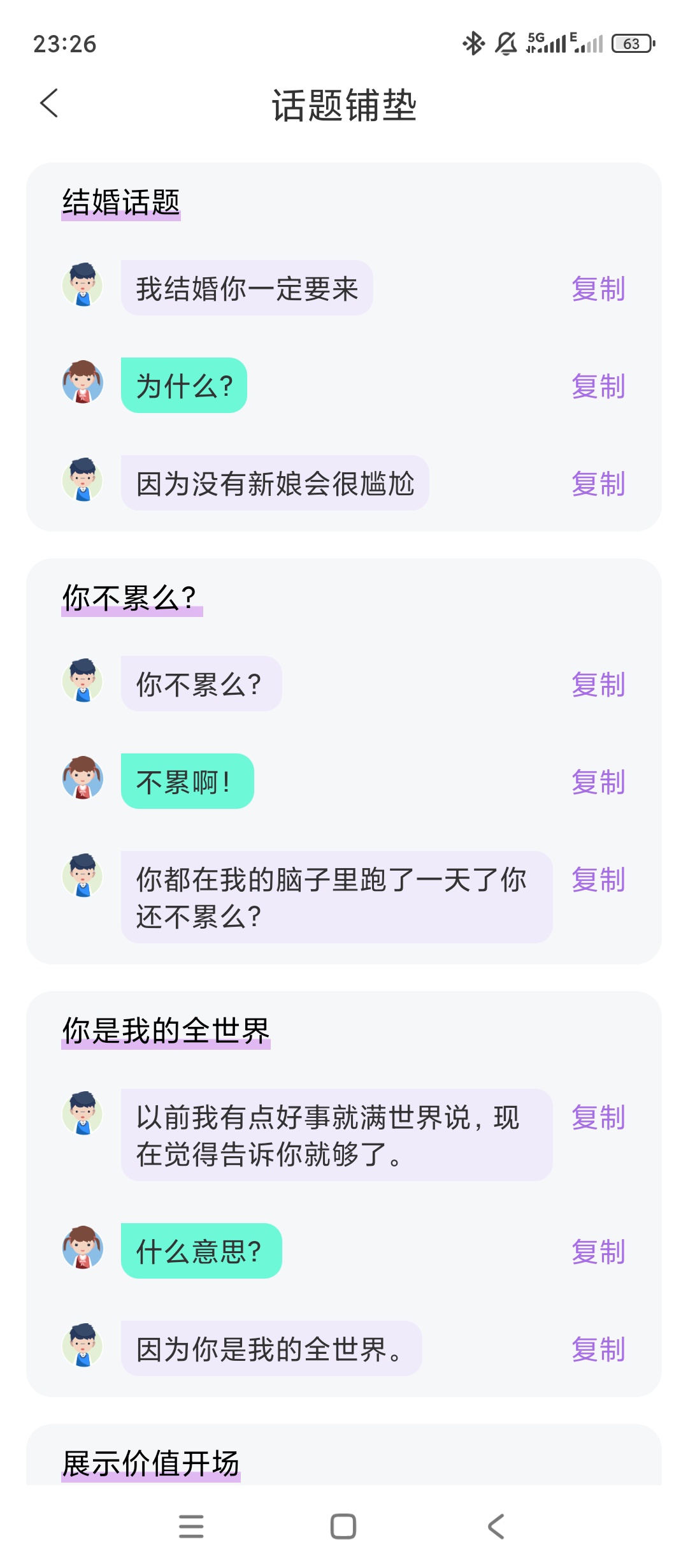688x1568 pixels.
Task: Copy the line 以前我有点好事就满世界说
Action: (x=598, y=1117)
